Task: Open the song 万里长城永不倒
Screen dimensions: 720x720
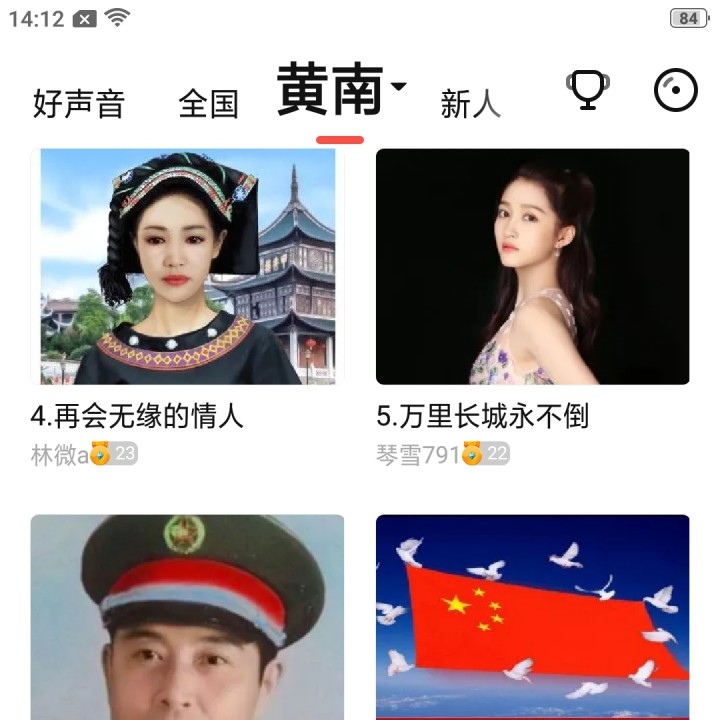Action: coord(532,267)
